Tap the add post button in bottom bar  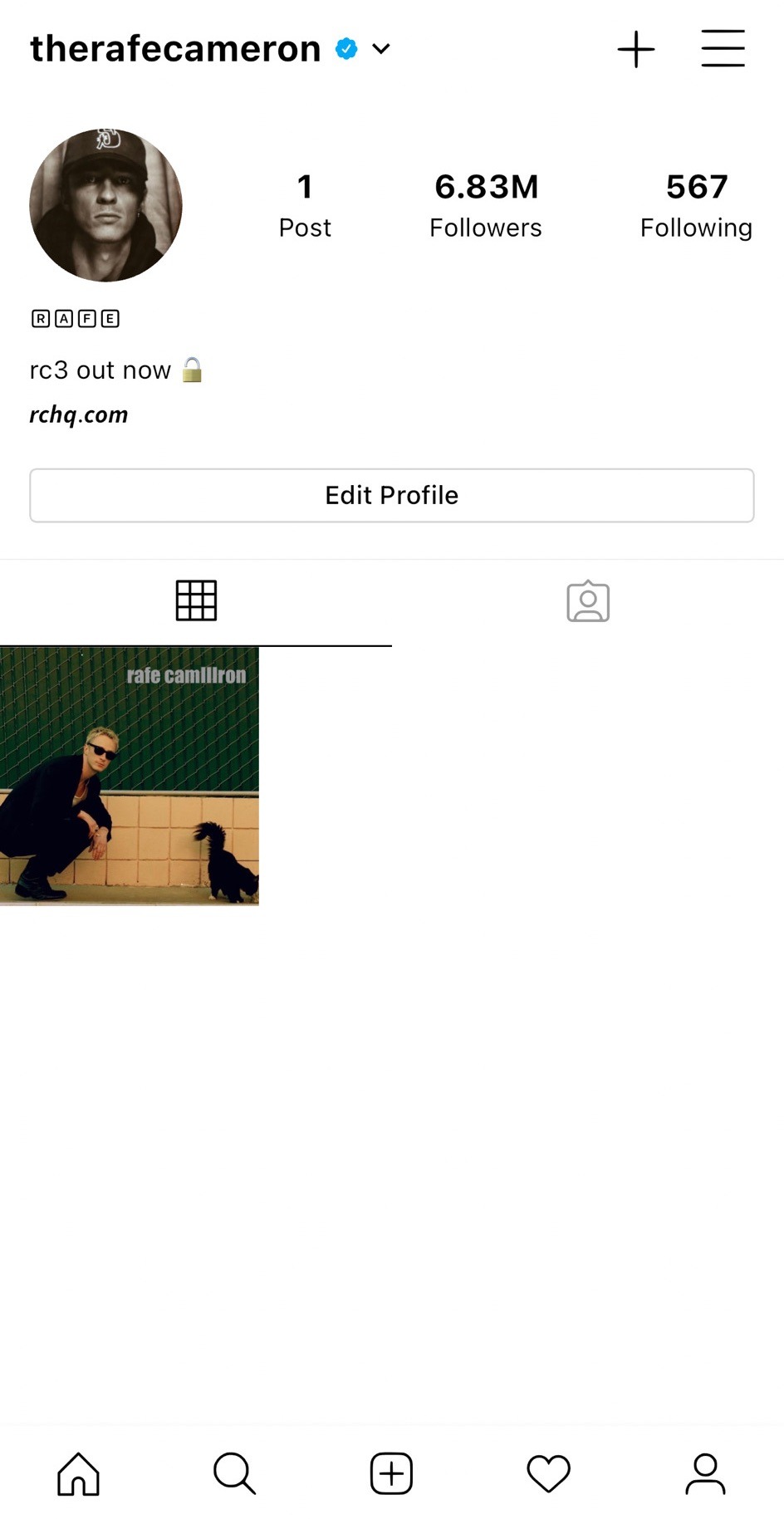point(391,1474)
